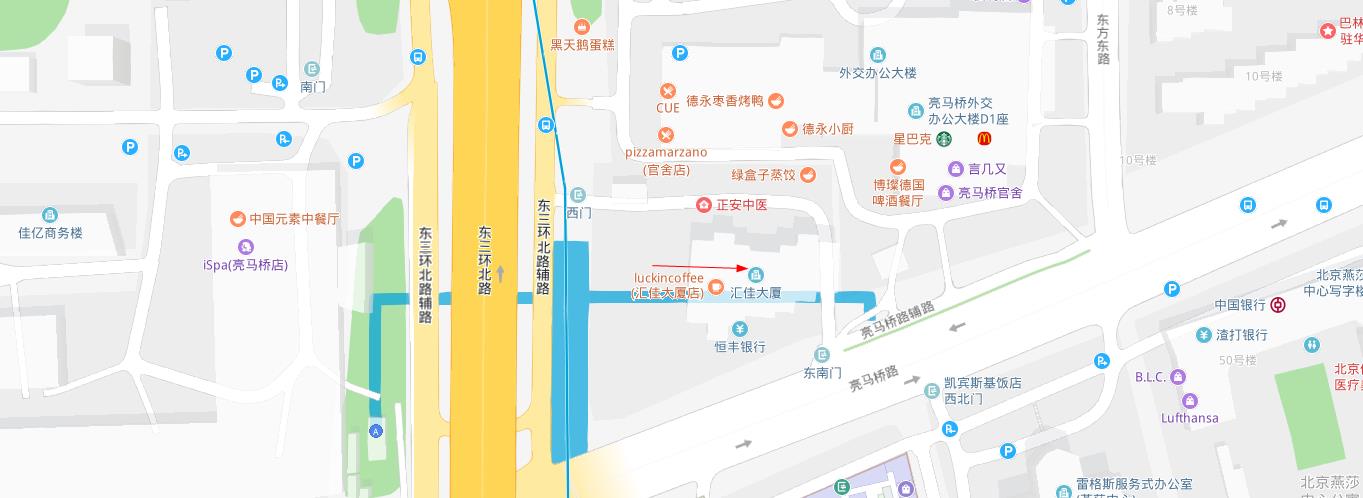Select the CUE restaurant marker

(x=668, y=91)
